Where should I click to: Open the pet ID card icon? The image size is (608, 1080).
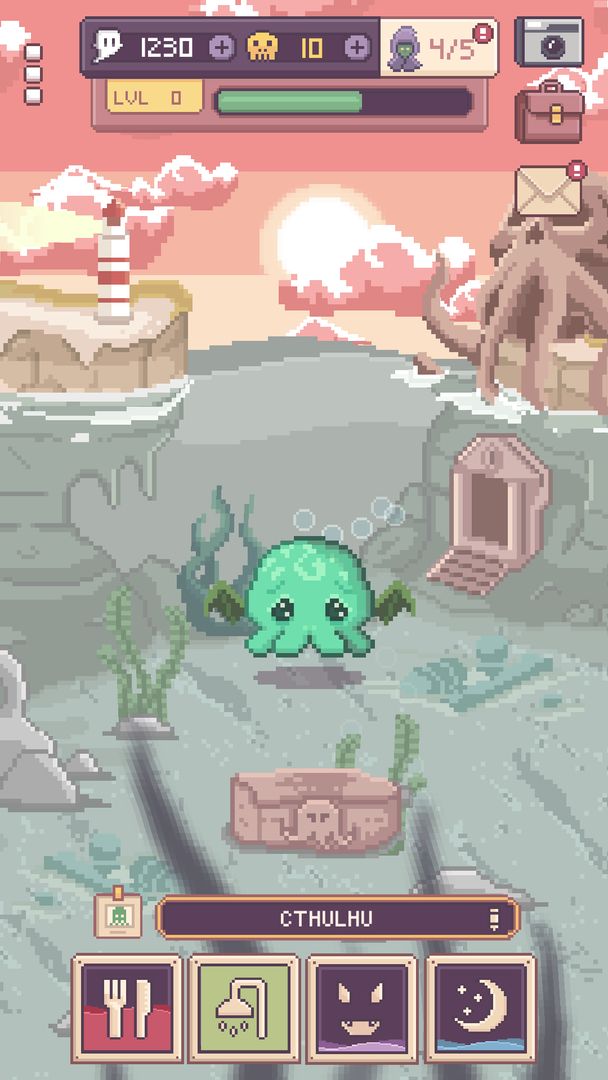(x=118, y=915)
